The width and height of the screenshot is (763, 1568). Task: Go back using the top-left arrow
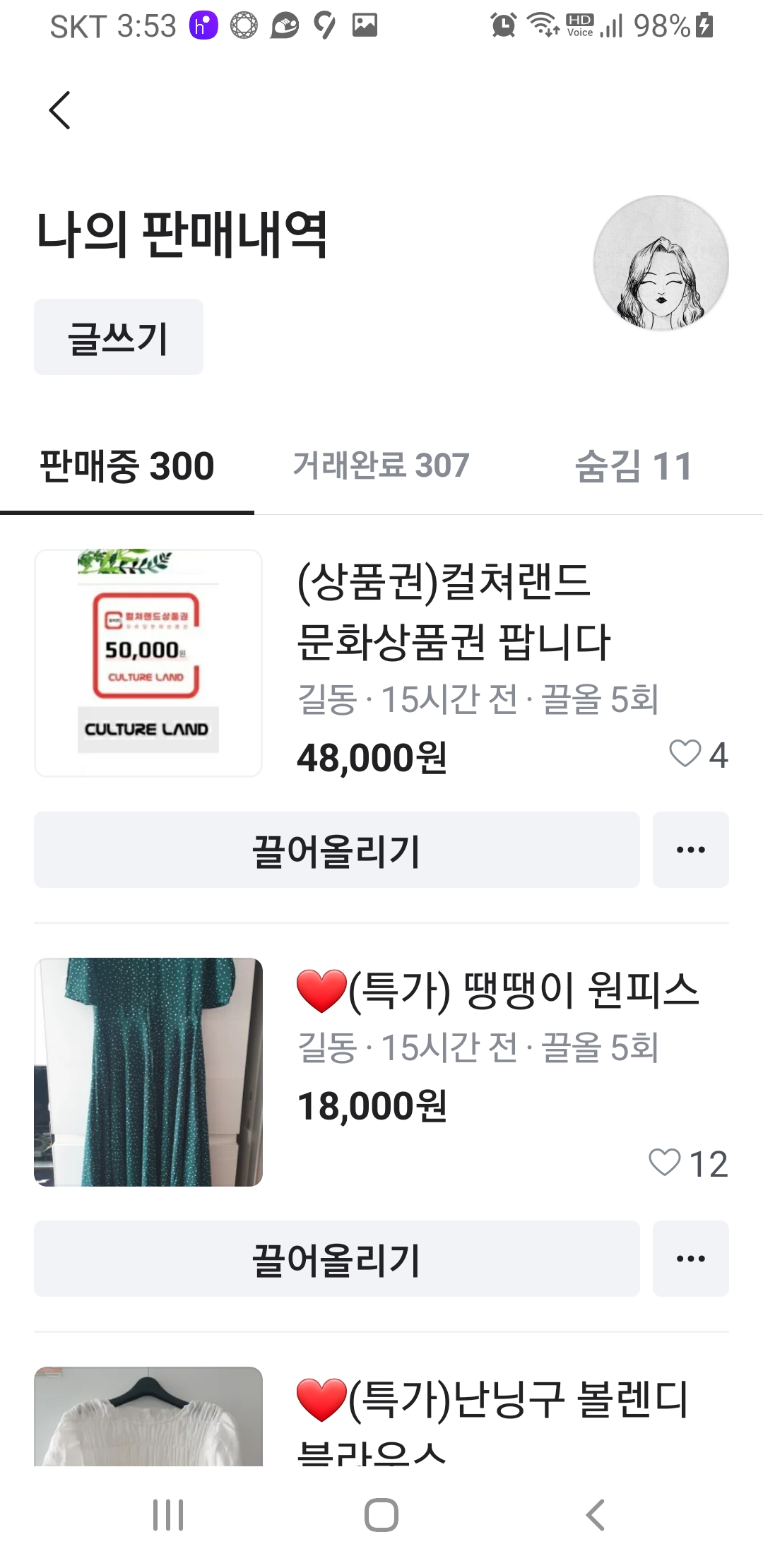tap(60, 110)
